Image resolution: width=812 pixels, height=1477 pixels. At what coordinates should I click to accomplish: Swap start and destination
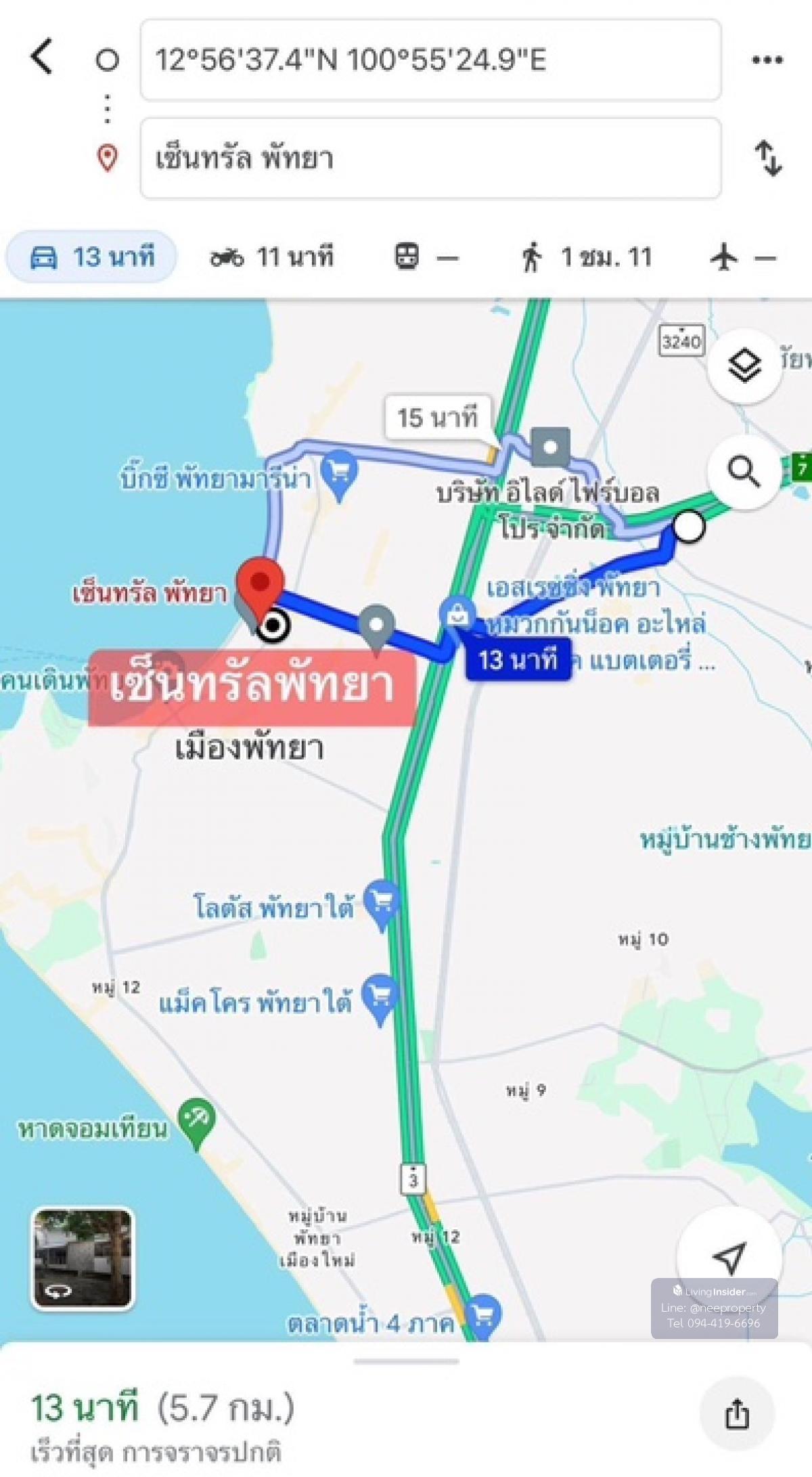coord(768,158)
